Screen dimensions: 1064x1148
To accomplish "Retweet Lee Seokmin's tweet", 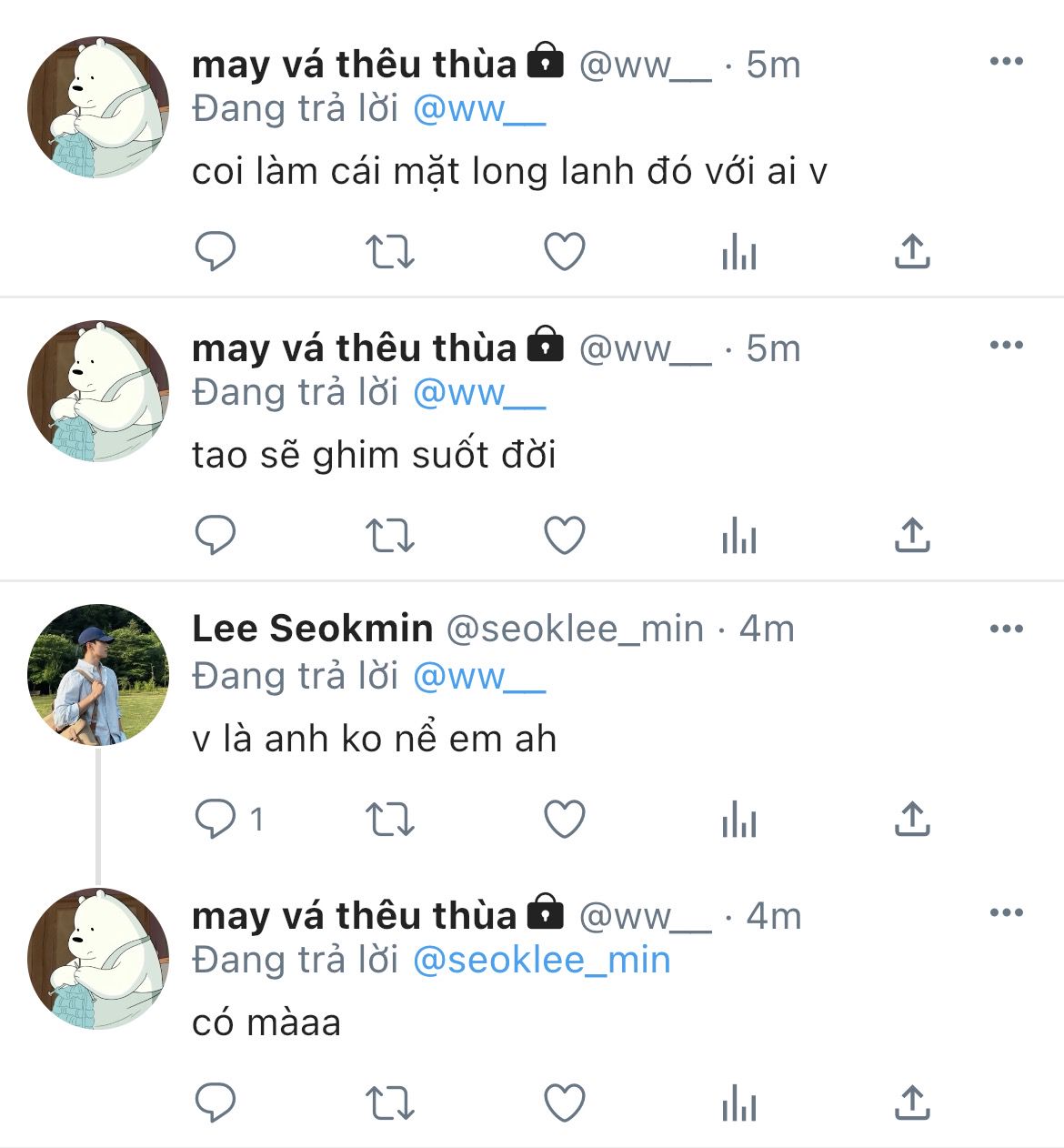I will coord(390,819).
